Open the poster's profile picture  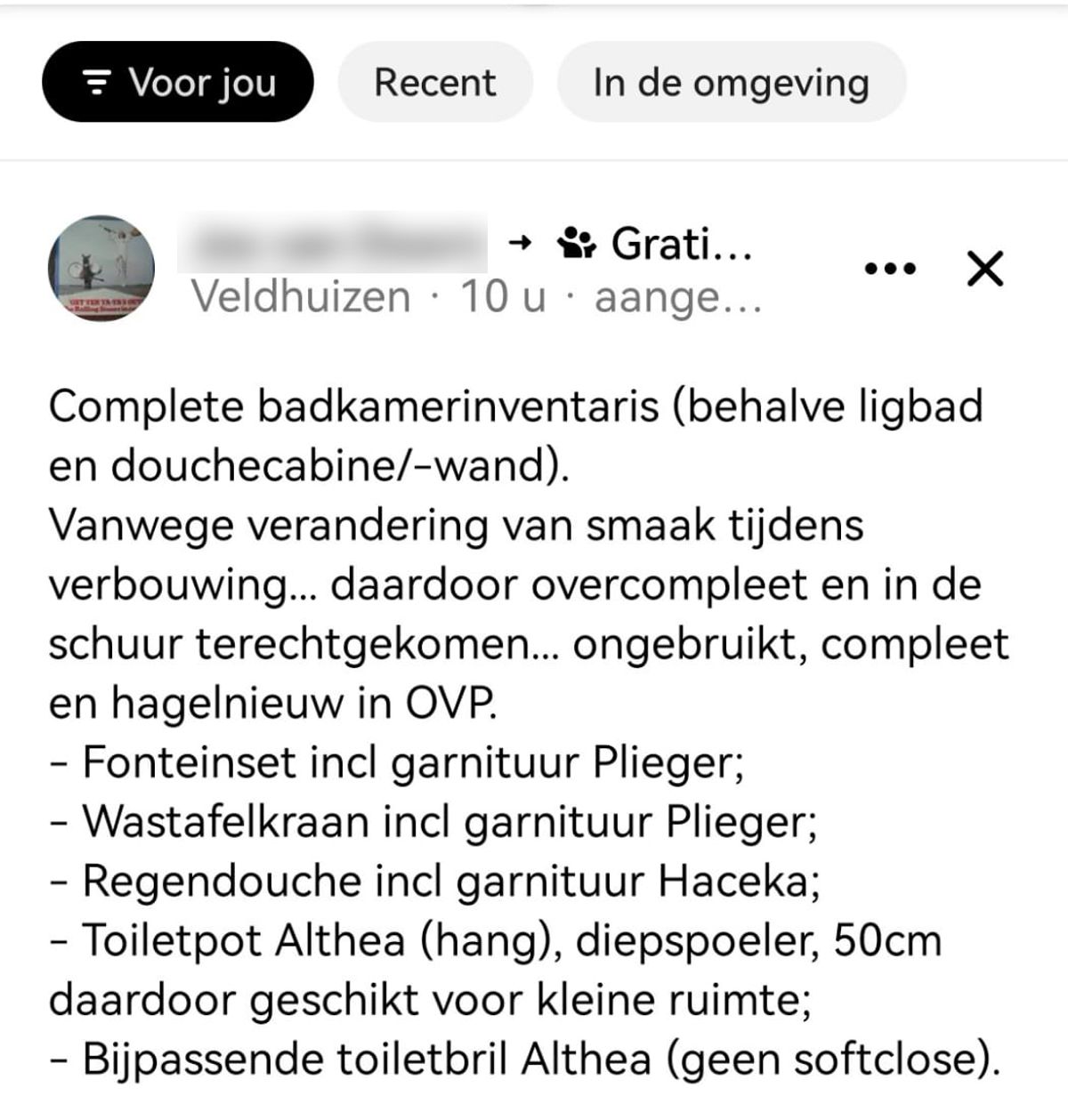tap(101, 268)
